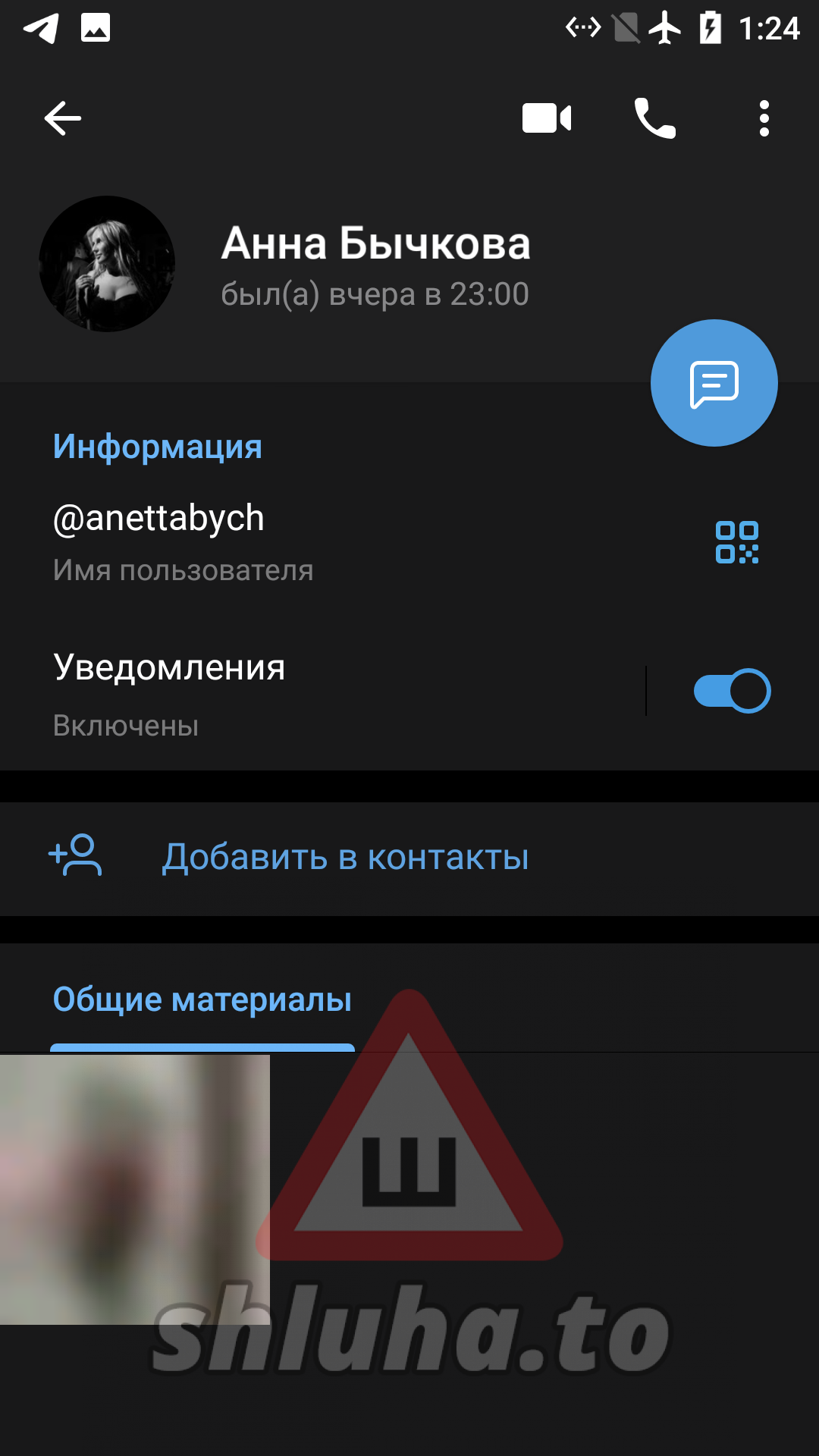Toggle the Уведомления switch off
The width and height of the screenshot is (819, 1456).
pyautogui.click(x=732, y=691)
